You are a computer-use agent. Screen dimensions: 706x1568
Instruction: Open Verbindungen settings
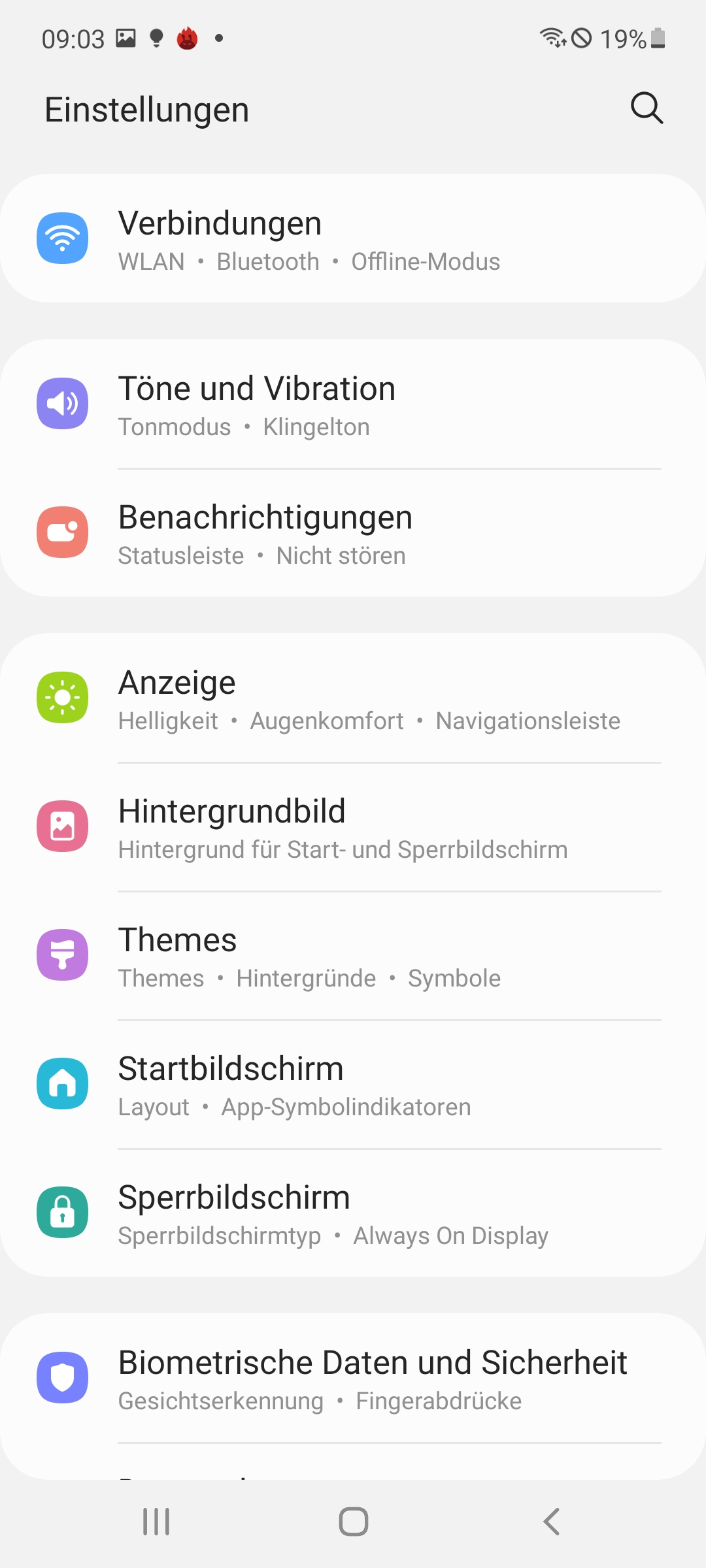tap(353, 238)
